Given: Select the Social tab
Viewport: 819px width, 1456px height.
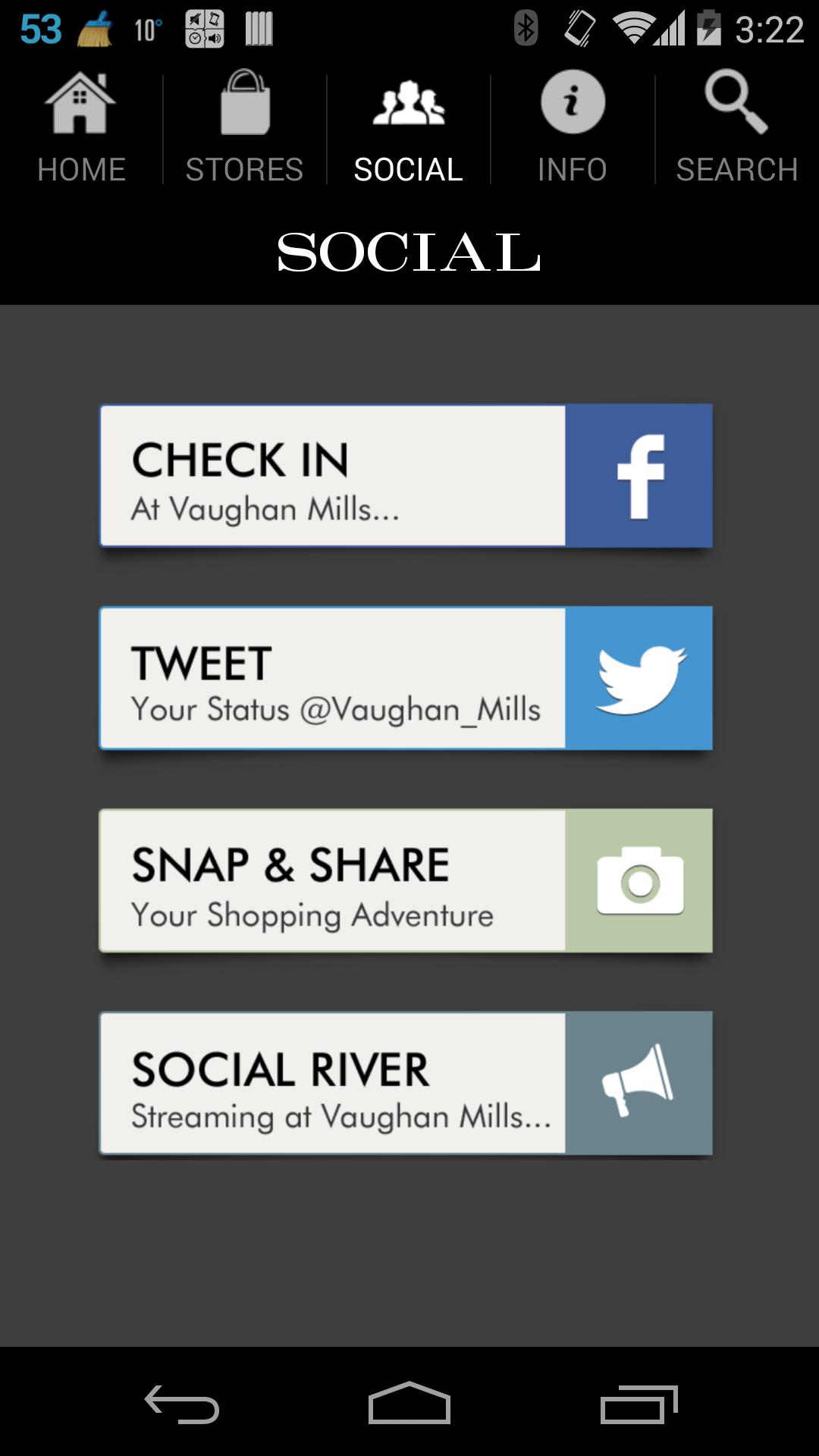Looking at the screenshot, I should coord(408,129).
